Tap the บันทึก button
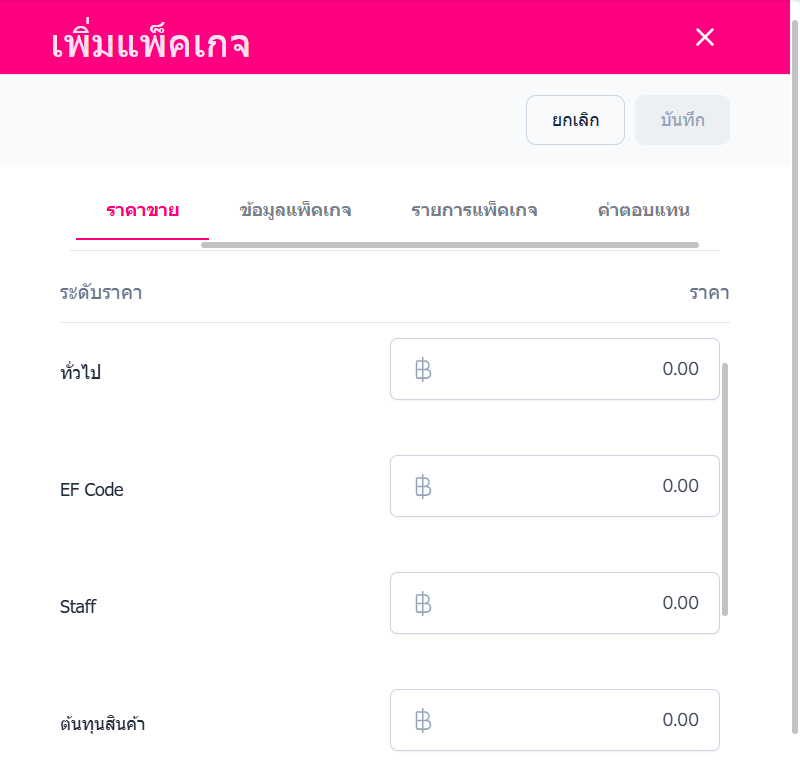This screenshot has height=777, width=800. click(682, 120)
